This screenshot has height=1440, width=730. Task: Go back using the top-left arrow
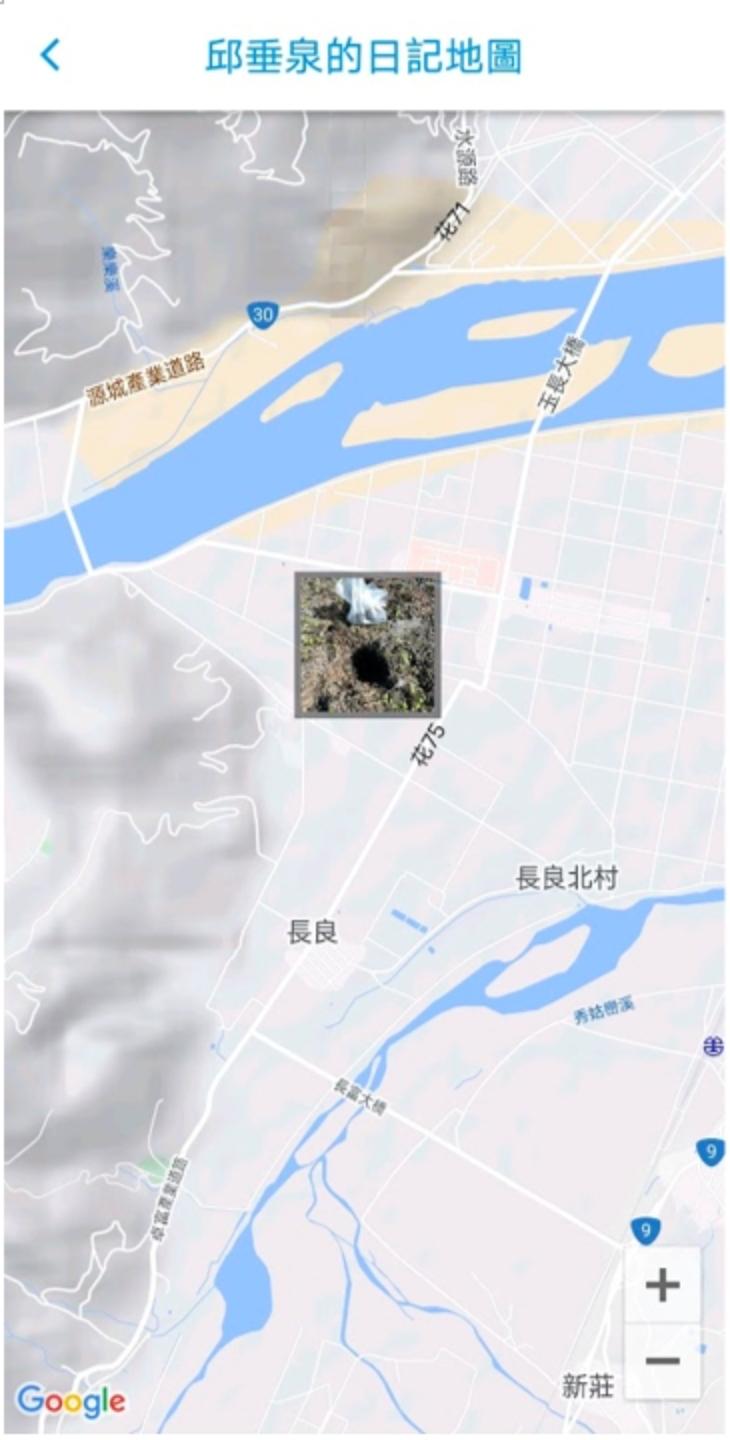coord(50,55)
